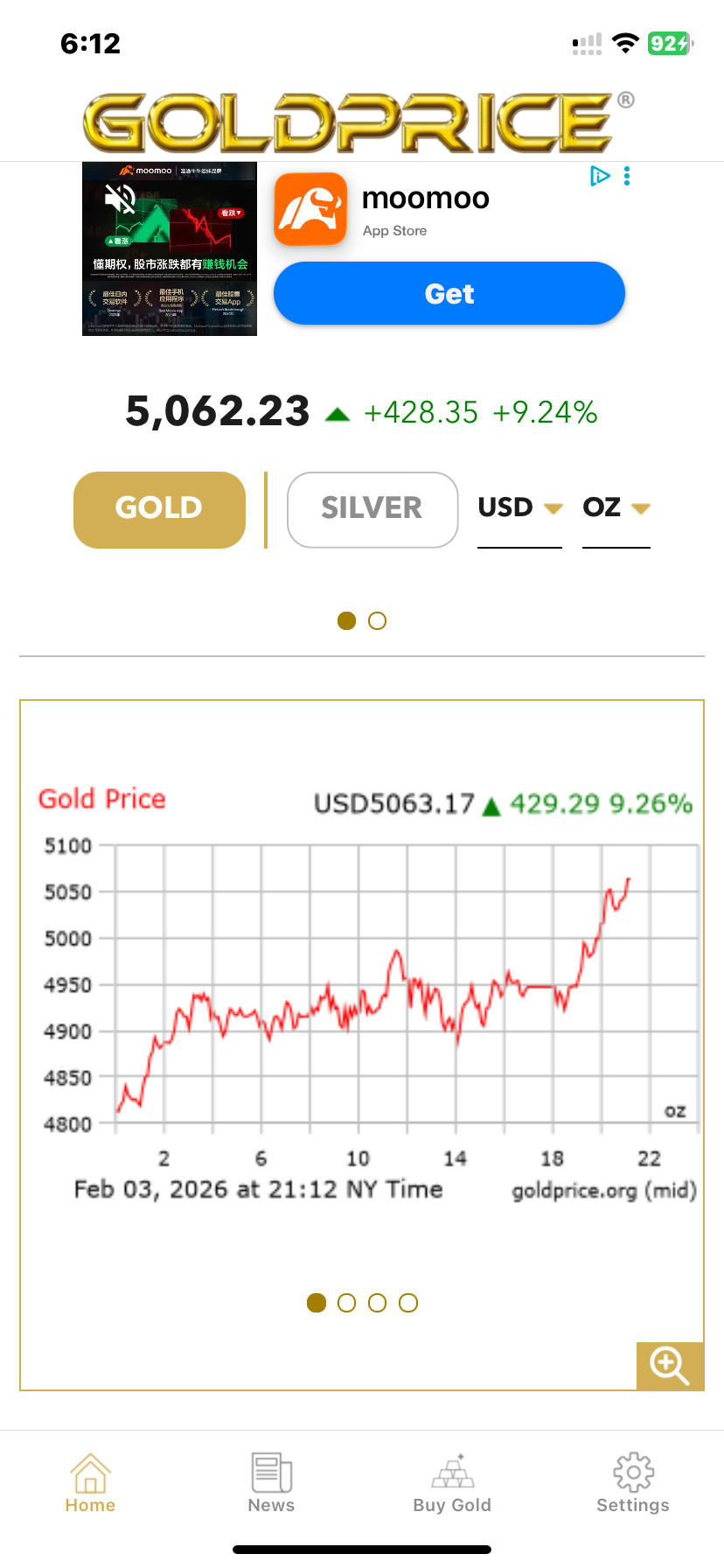Switch to SILVER prices
This screenshot has height=1568, width=724.
pos(372,509)
